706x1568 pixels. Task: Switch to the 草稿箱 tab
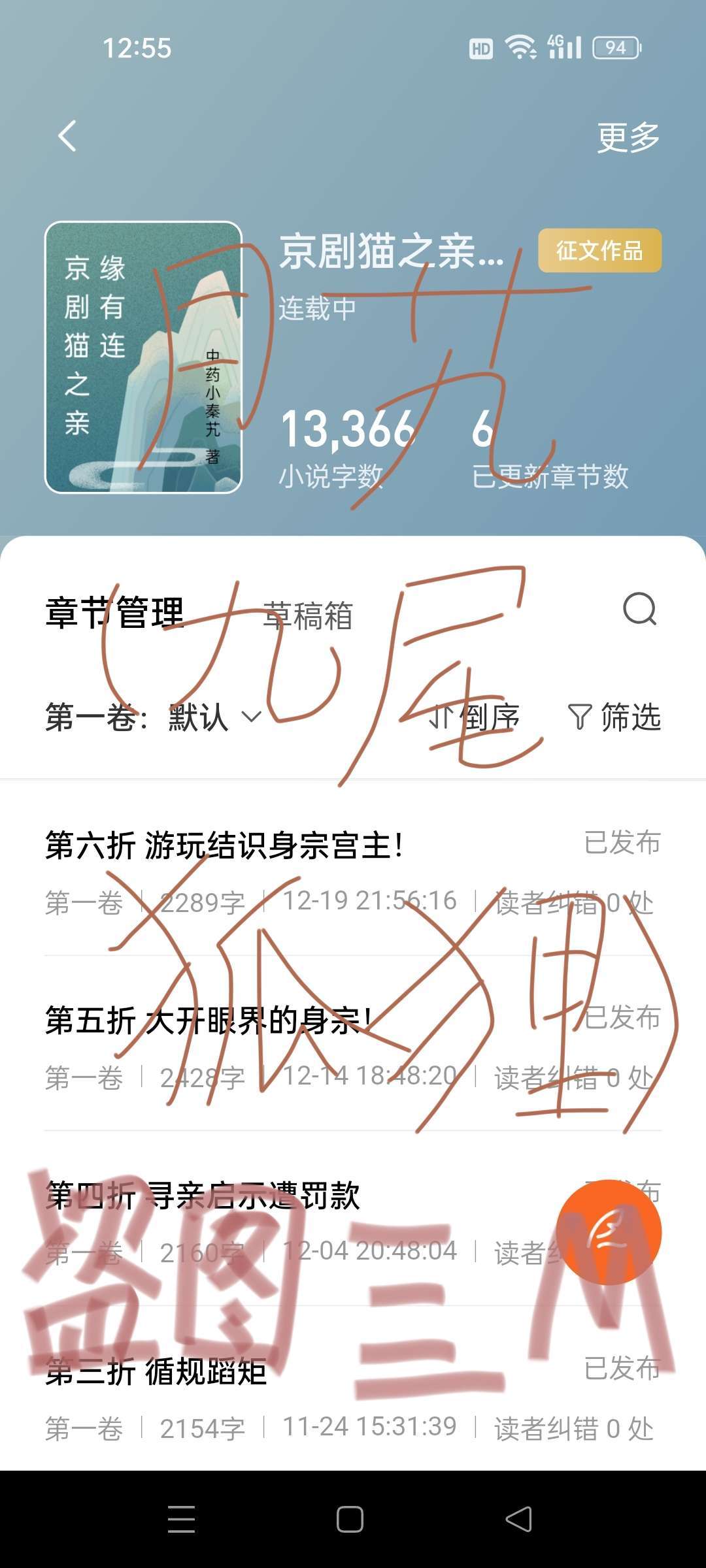click(307, 615)
